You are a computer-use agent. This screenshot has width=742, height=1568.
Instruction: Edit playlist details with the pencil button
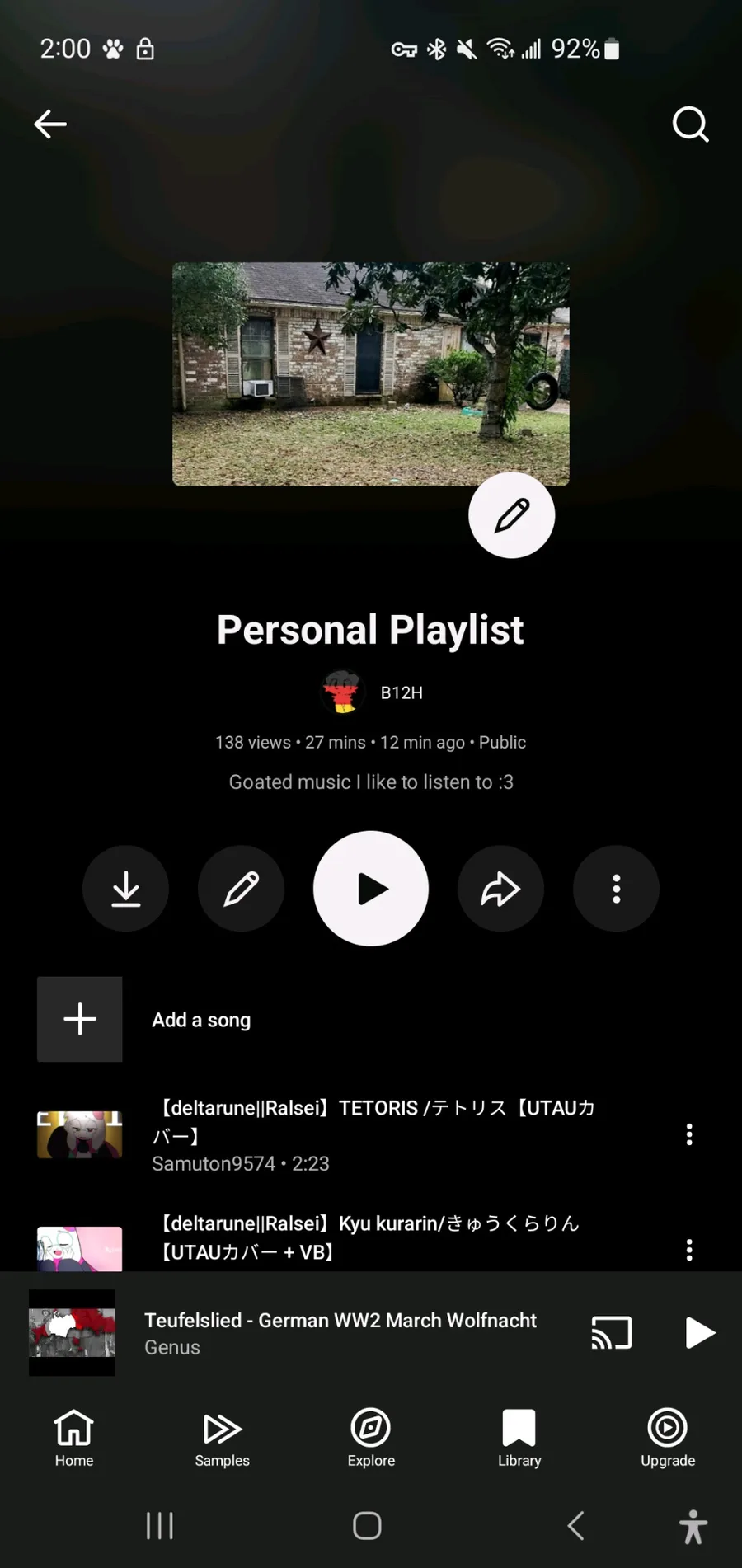(x=241, y=889)
